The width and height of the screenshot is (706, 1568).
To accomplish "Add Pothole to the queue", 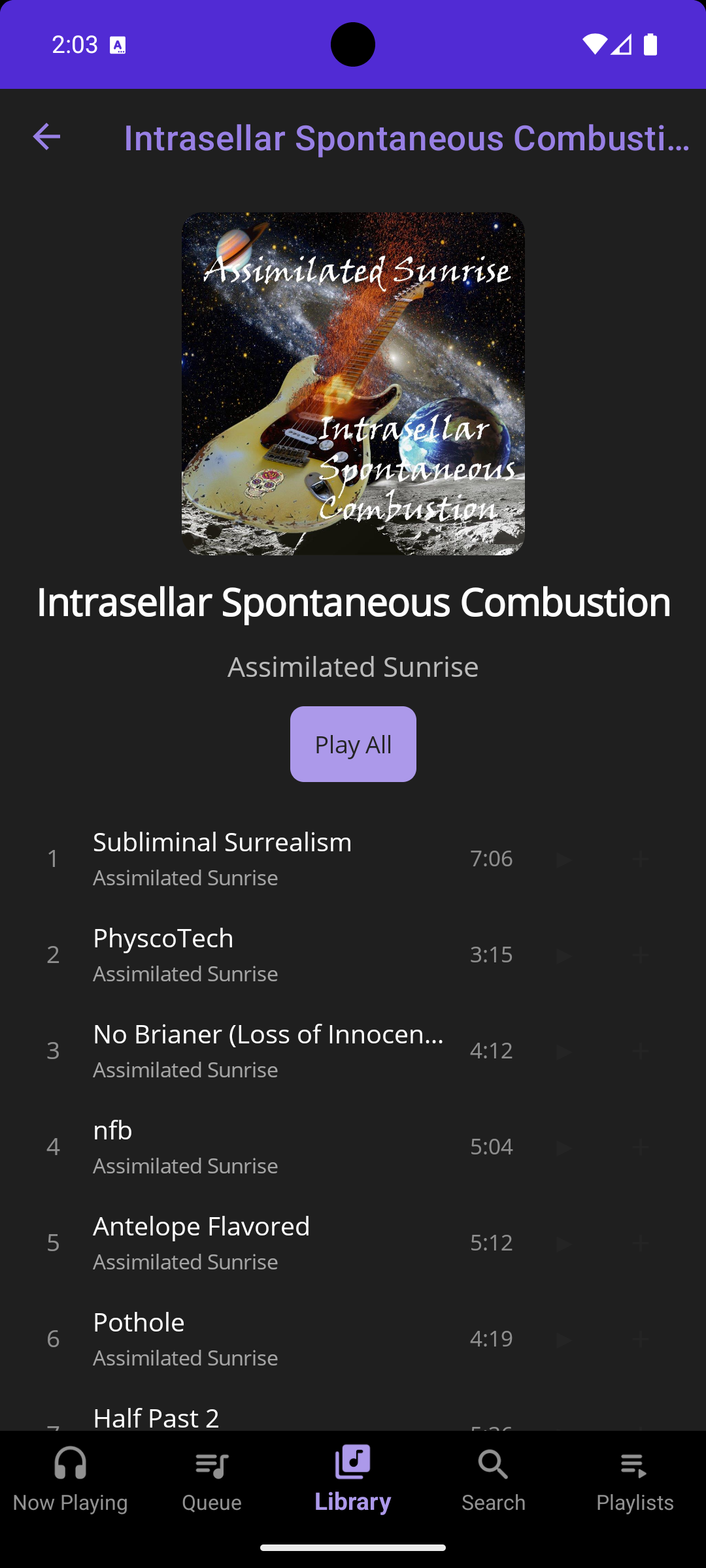I will tap(641, 1339).
